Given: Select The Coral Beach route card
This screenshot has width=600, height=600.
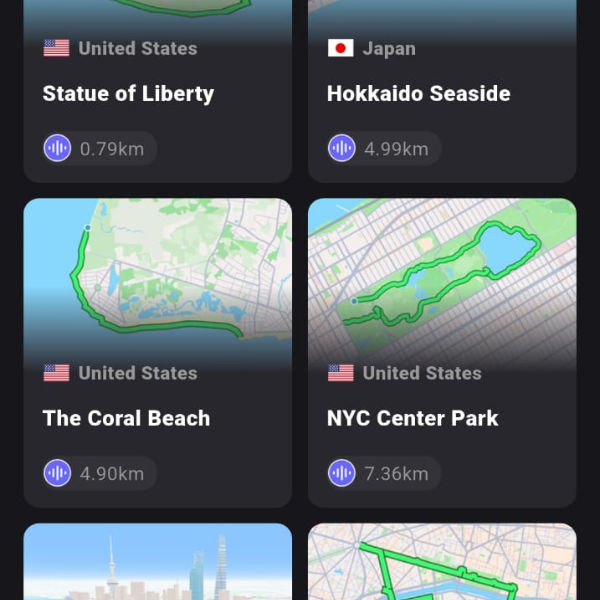Looking at the screenshot, I should (157, 352).
